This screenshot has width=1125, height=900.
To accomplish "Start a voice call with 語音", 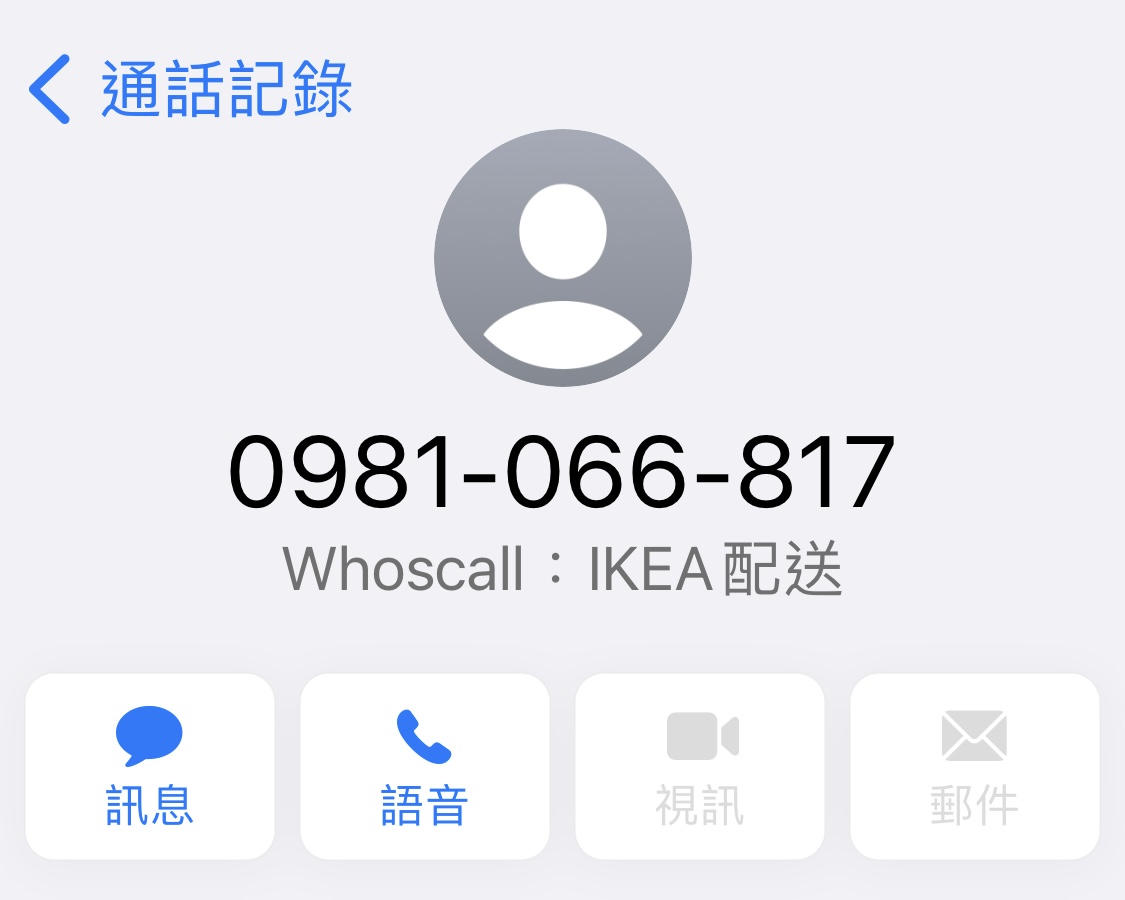I will (425, 766).
